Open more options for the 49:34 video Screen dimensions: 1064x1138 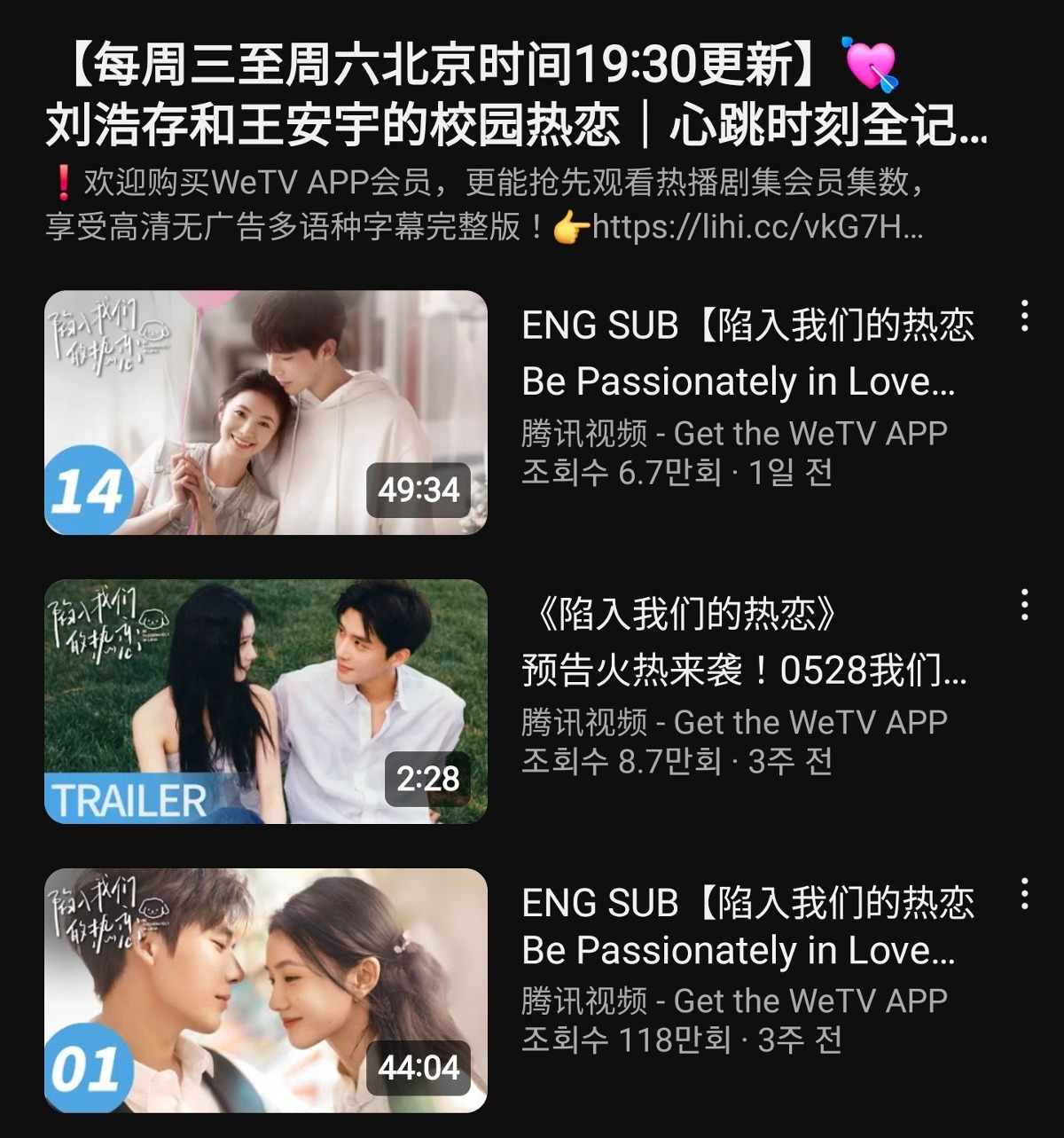(1024, 316)
